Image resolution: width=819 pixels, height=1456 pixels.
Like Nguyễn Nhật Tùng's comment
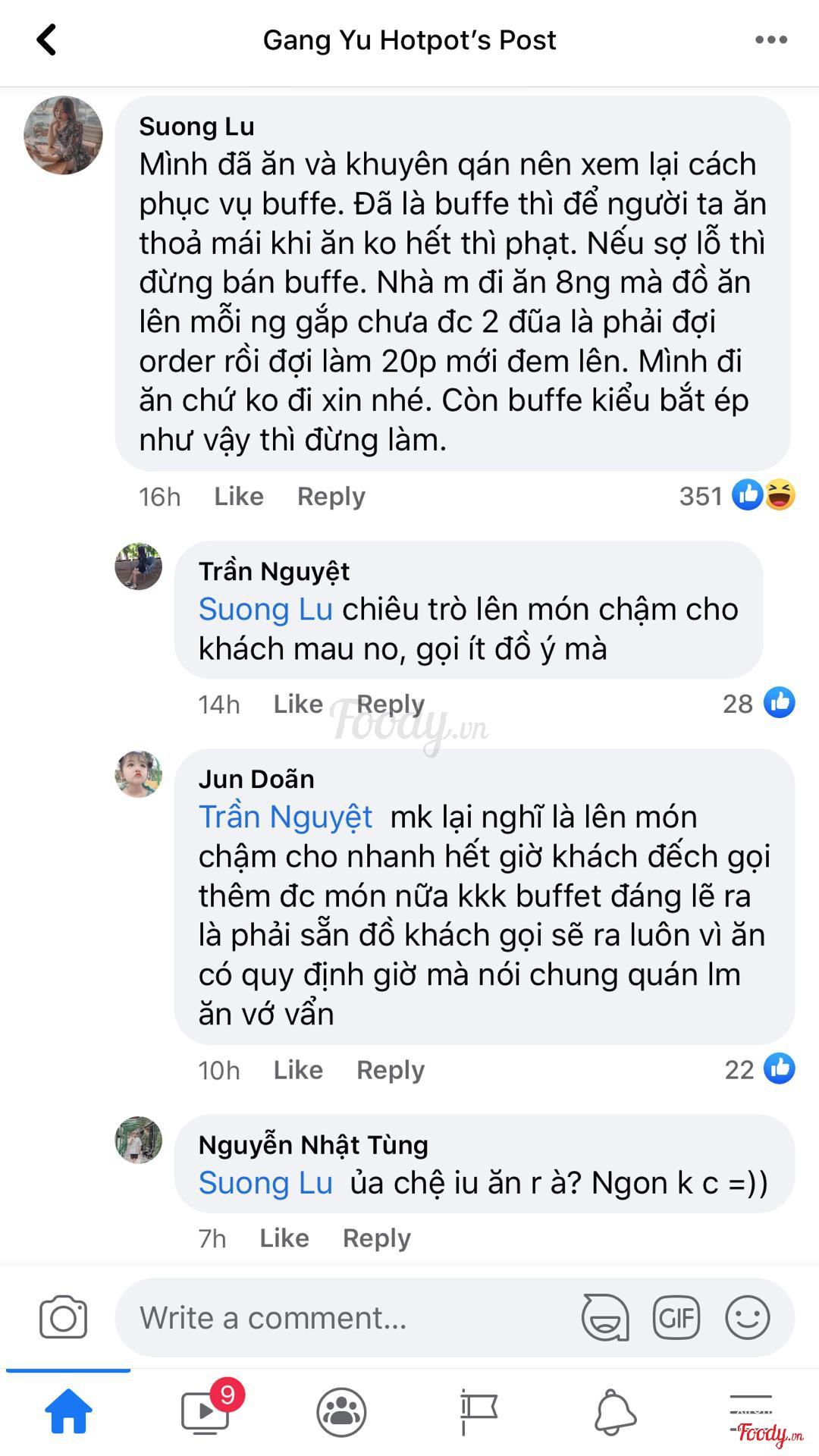pos(284,1238)
